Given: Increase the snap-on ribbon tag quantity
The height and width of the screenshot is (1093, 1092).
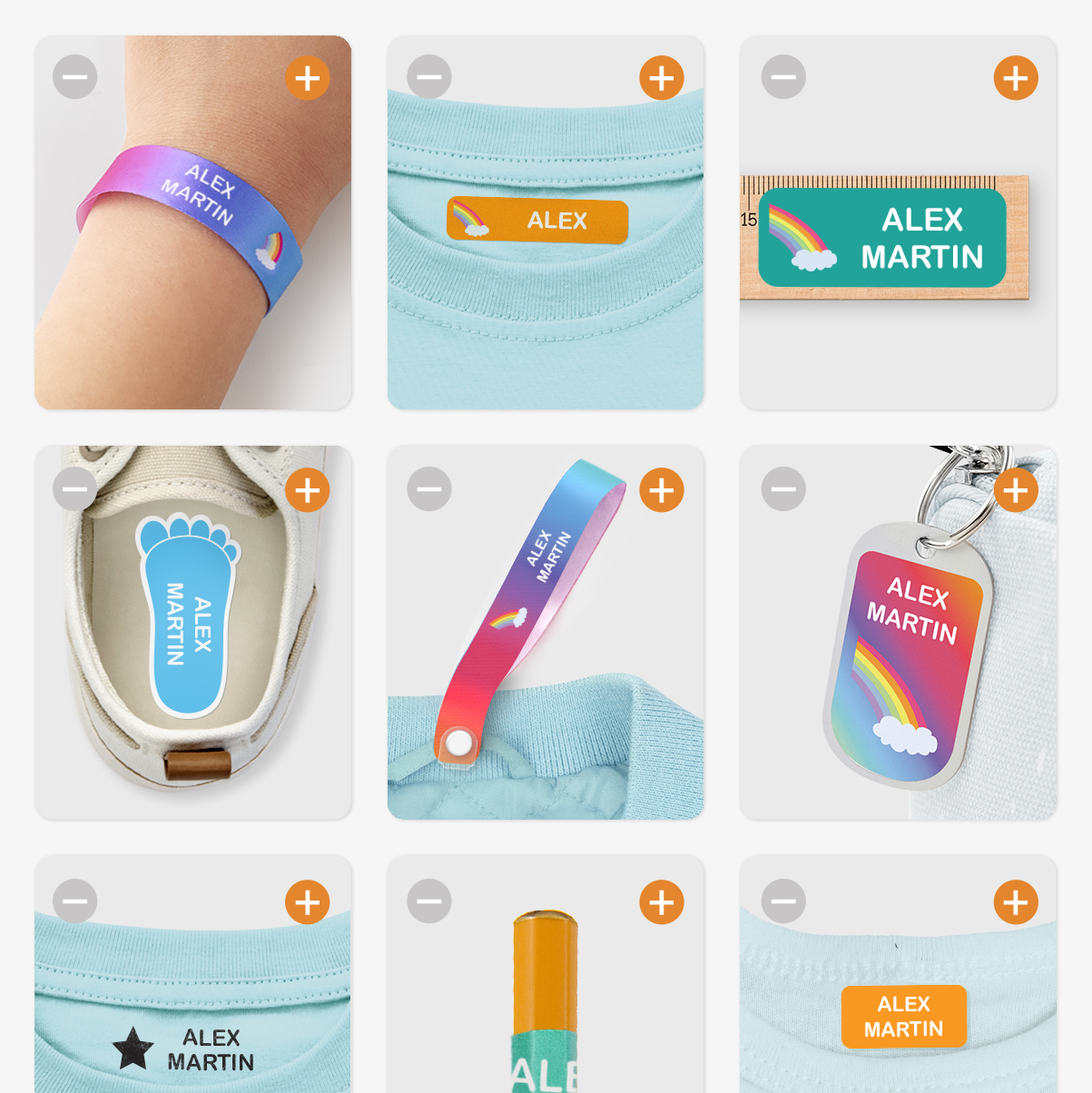Looking at the screenshot, I should (662, 490).
